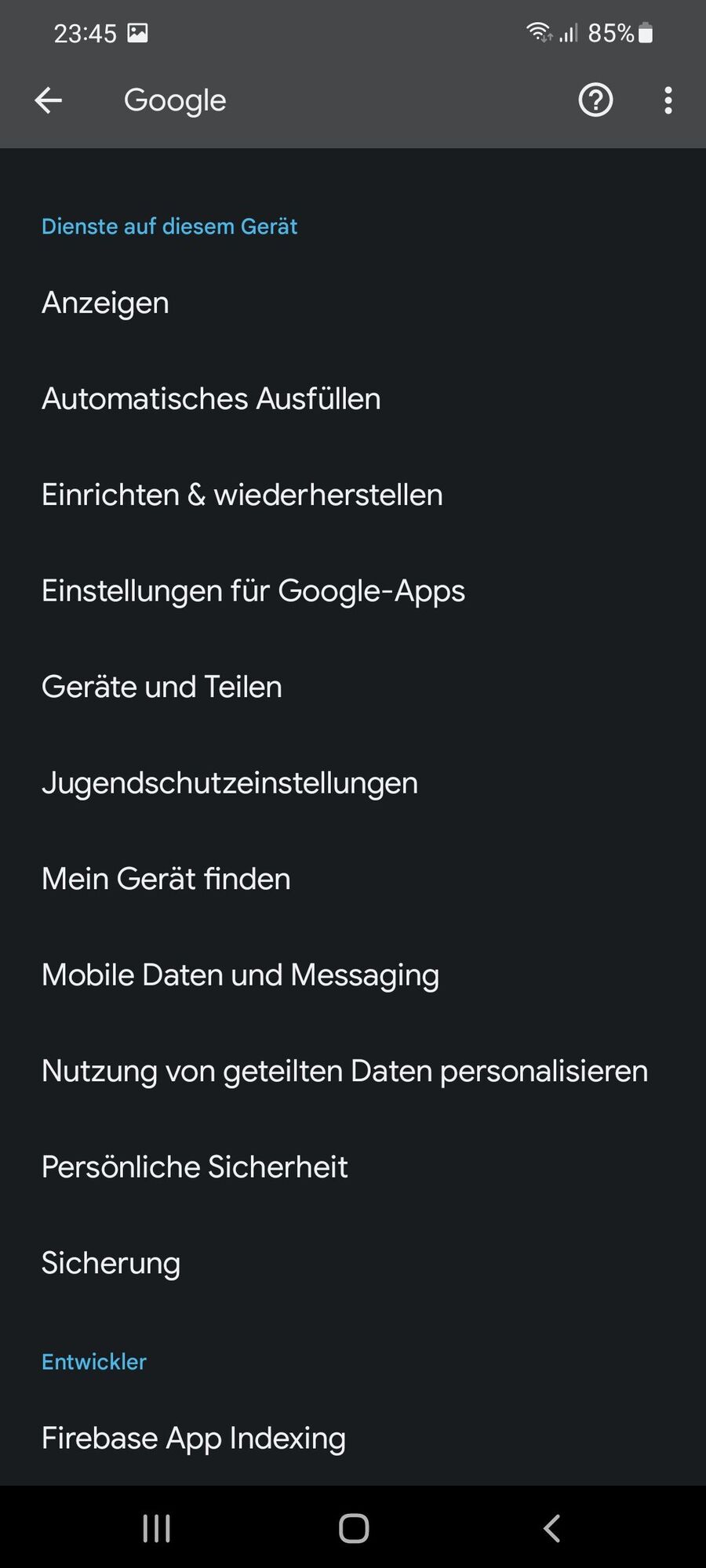This screenshot has height=1568, width=706.
Task: Open the three-dot overflow menu
Action: point(668,100)
